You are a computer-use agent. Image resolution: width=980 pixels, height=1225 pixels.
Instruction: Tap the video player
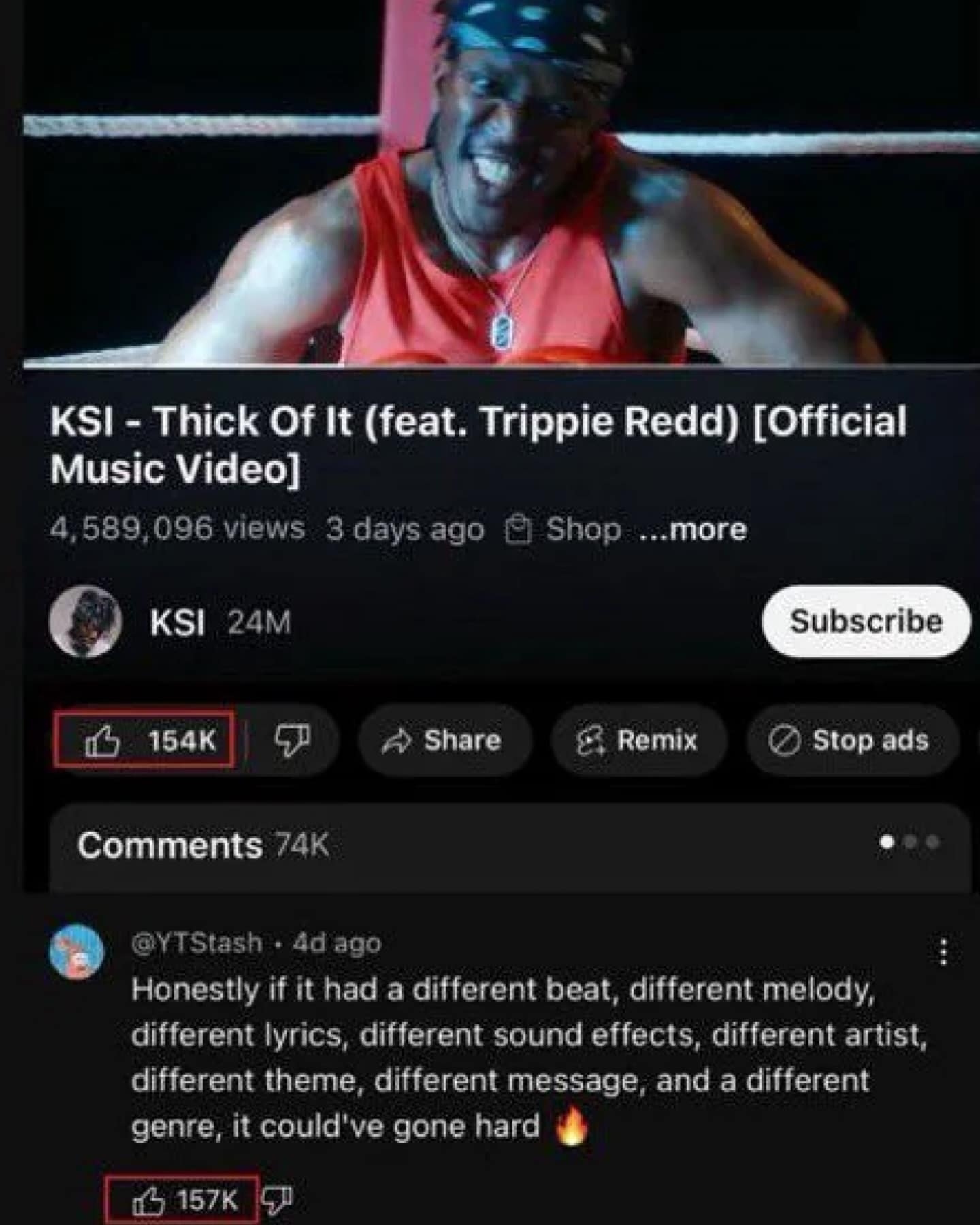(x=500, y=182)
